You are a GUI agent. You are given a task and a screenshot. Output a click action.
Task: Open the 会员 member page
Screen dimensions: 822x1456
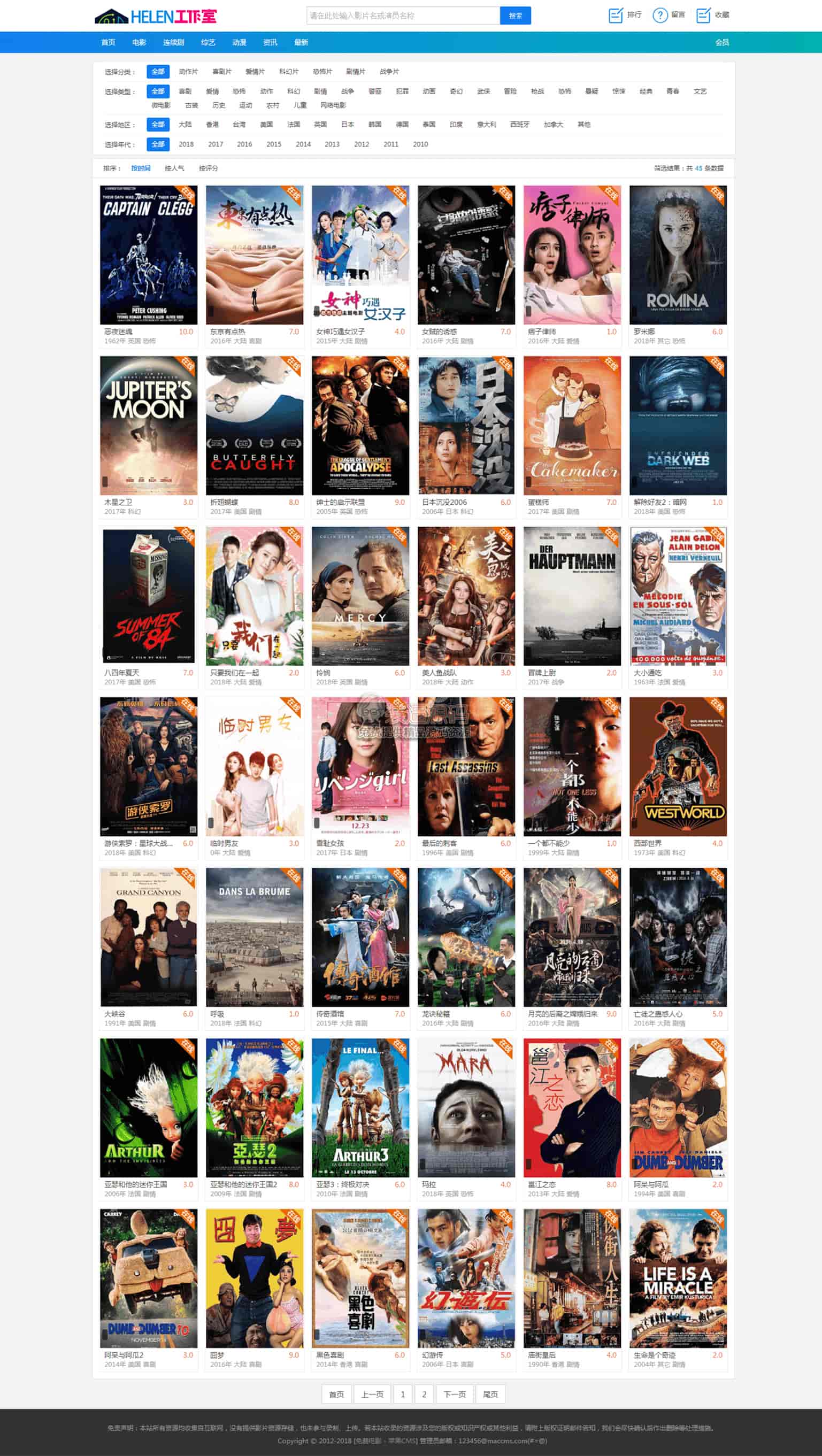click(722, 42)
